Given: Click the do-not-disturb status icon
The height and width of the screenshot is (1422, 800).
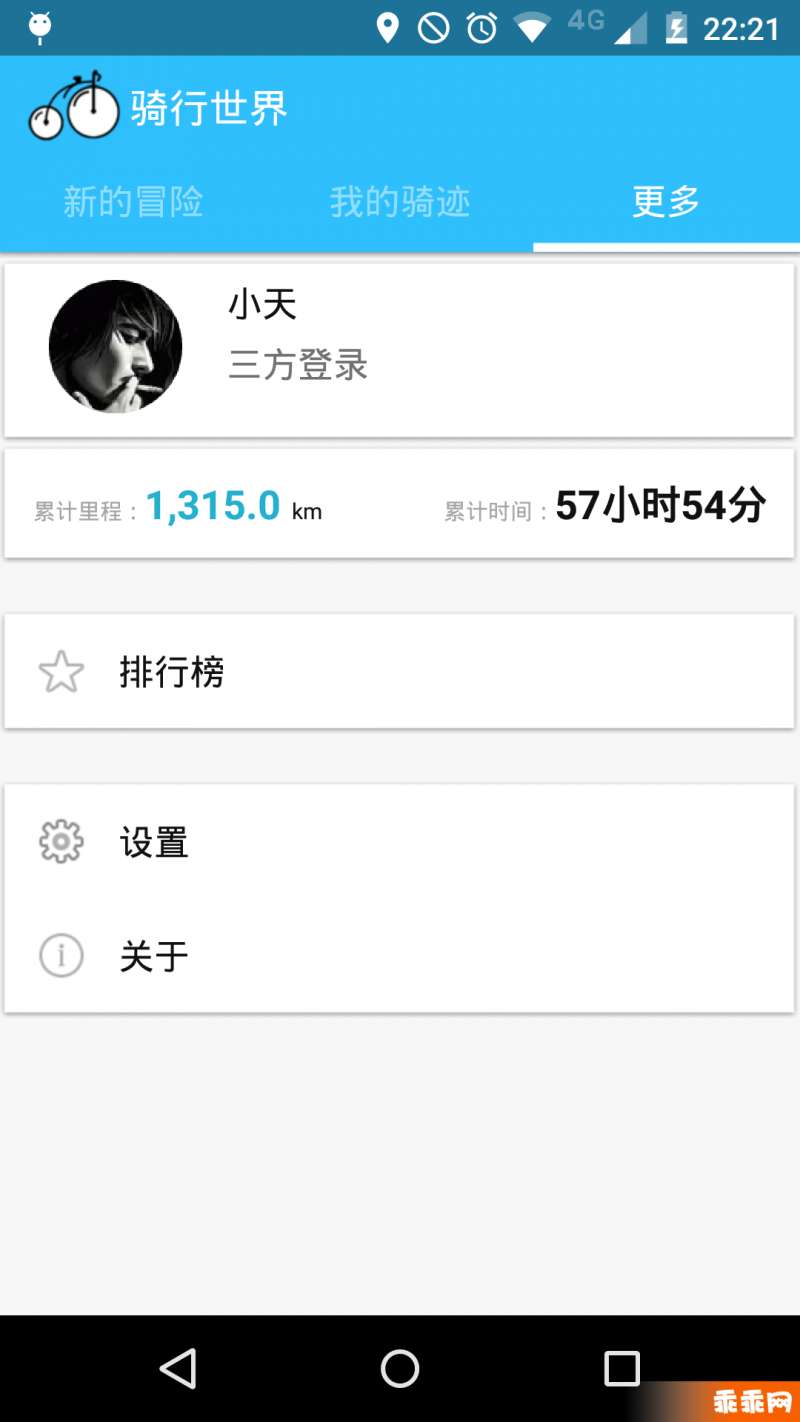Looking at the screenshot, I should click(434, 27).
